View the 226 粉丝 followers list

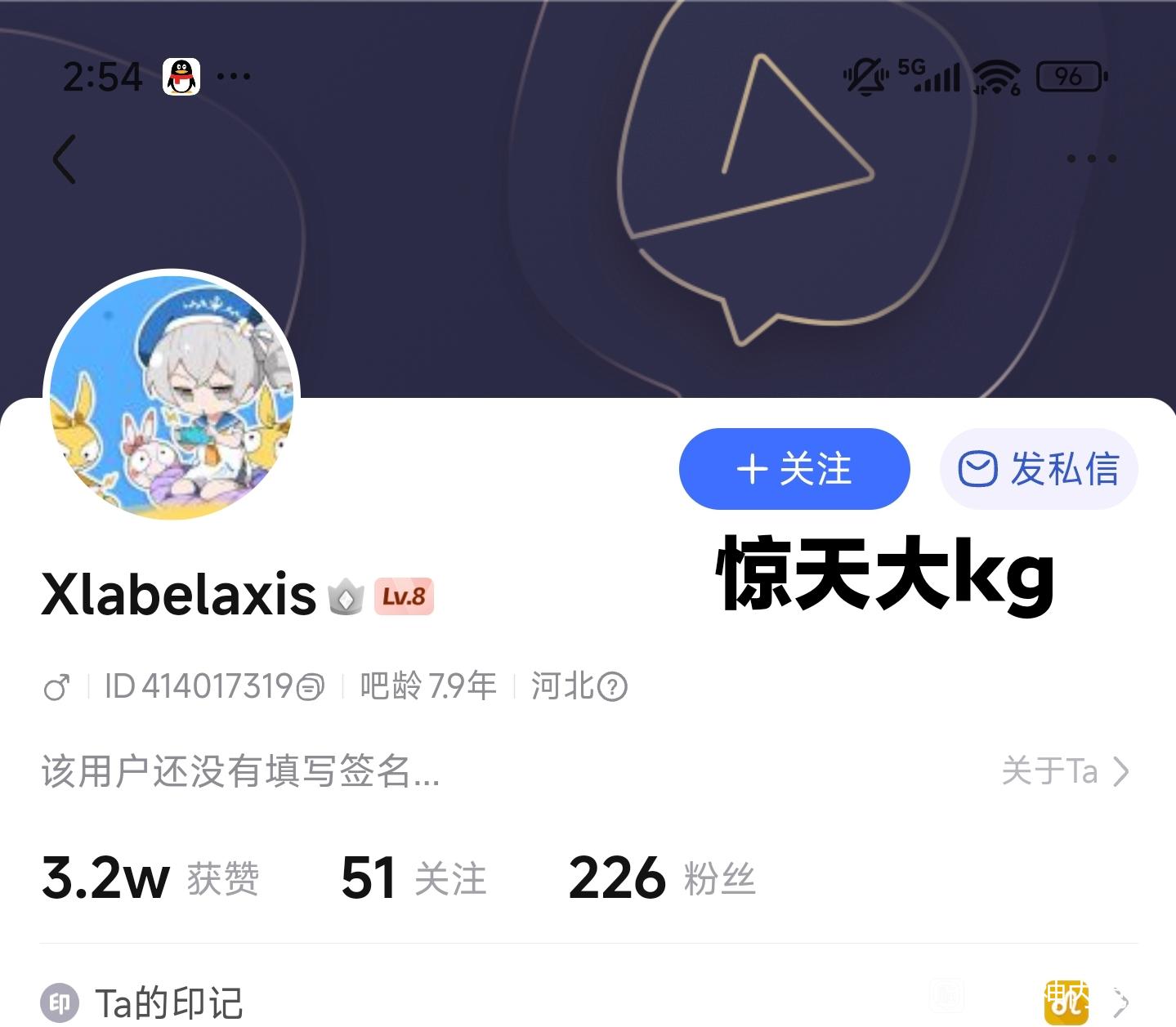pos(661,878)
